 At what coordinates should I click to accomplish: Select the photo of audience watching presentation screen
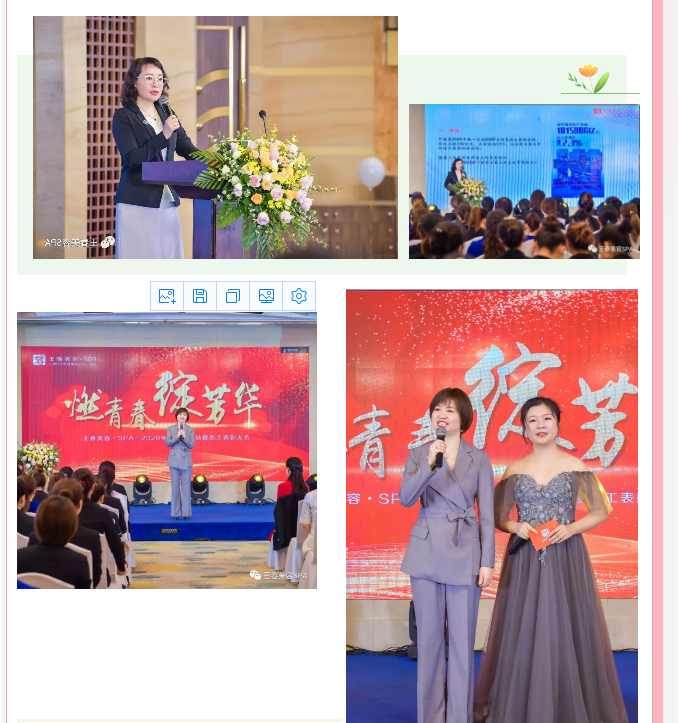click(524, 181)
